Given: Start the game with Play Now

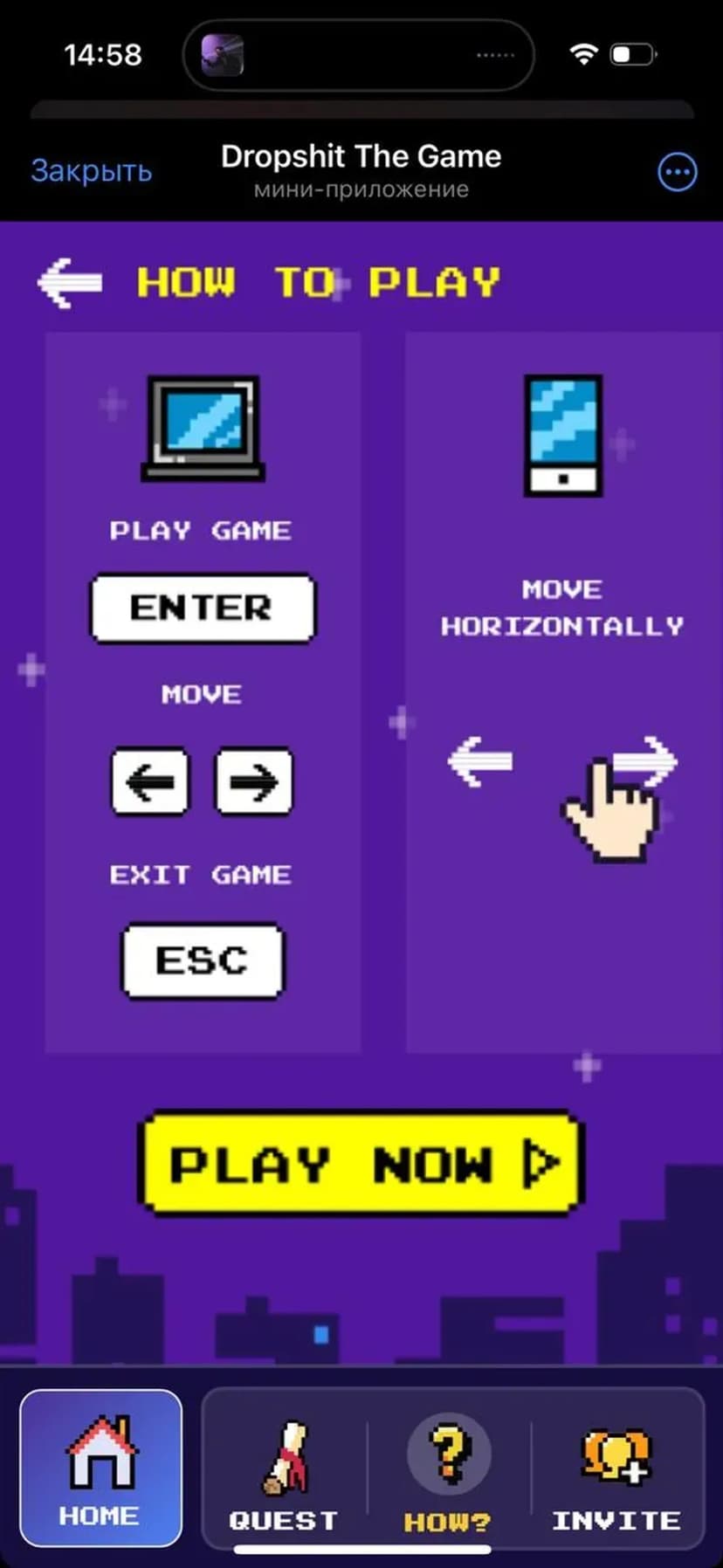Looking at the screenshot, I should [361, 1163].
